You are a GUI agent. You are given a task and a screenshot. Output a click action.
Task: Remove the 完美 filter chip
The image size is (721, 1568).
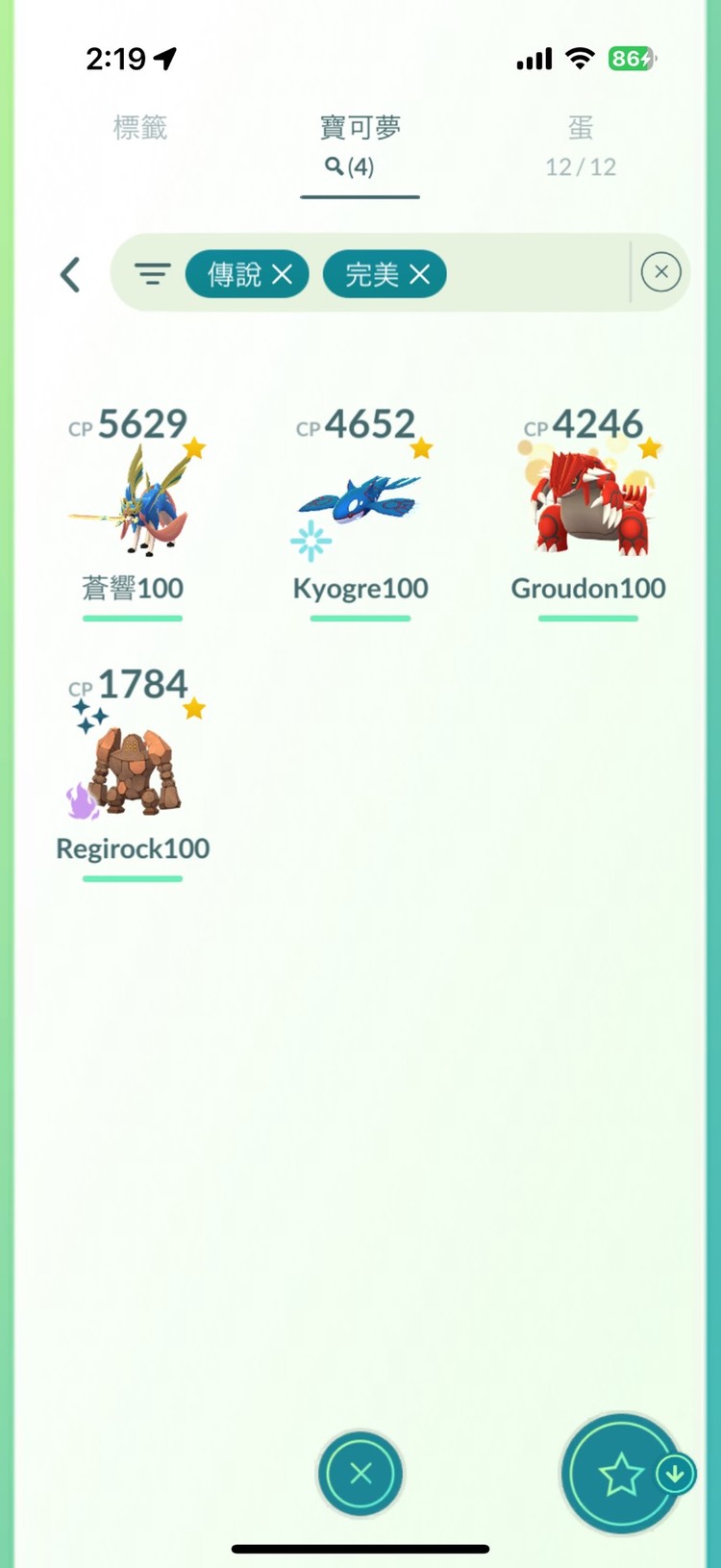tap(420, 275)
